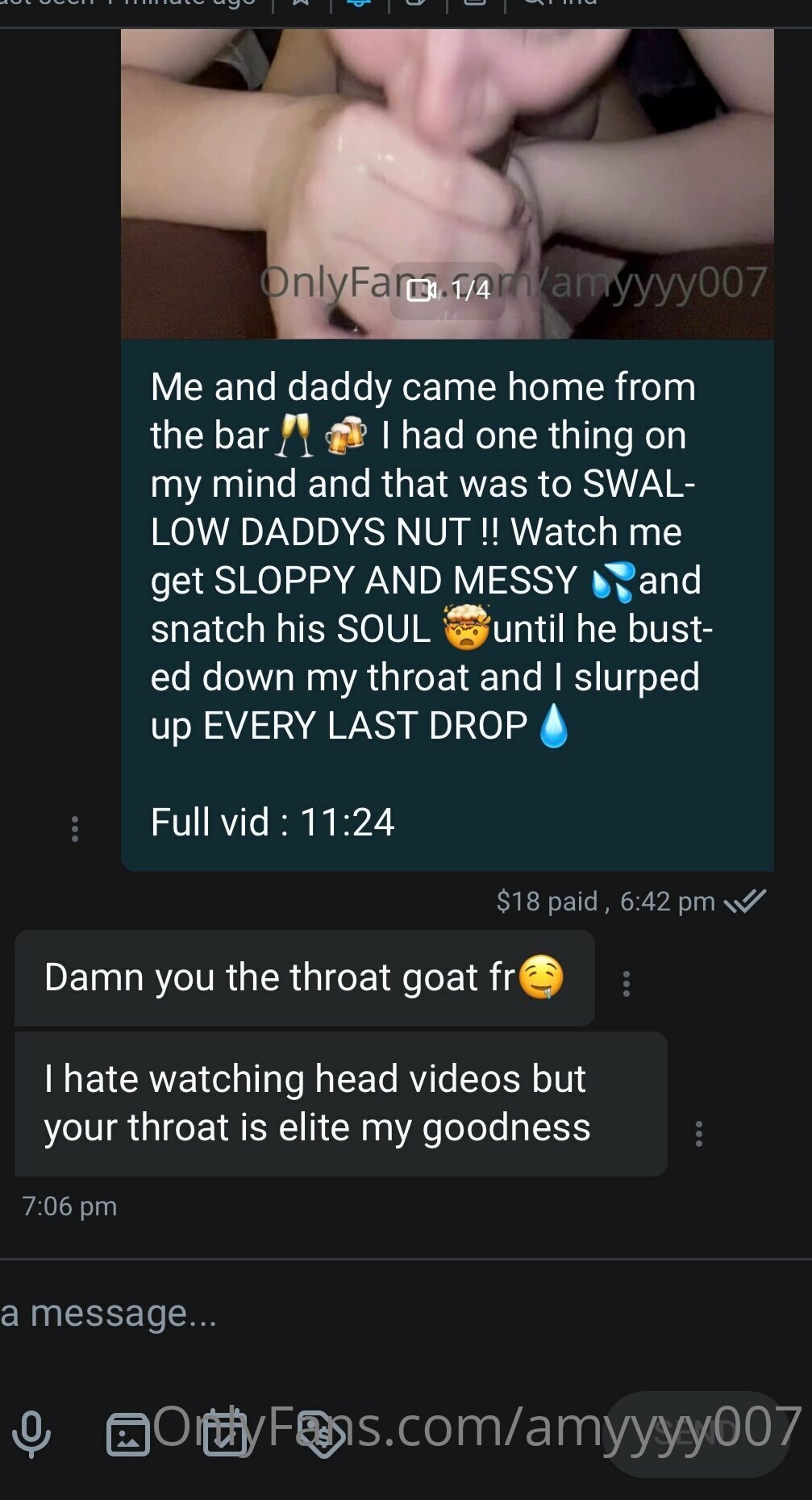Open the video attachment in the chat
The height and width of the screenshot is (1500, 812).
pos(447,184)
